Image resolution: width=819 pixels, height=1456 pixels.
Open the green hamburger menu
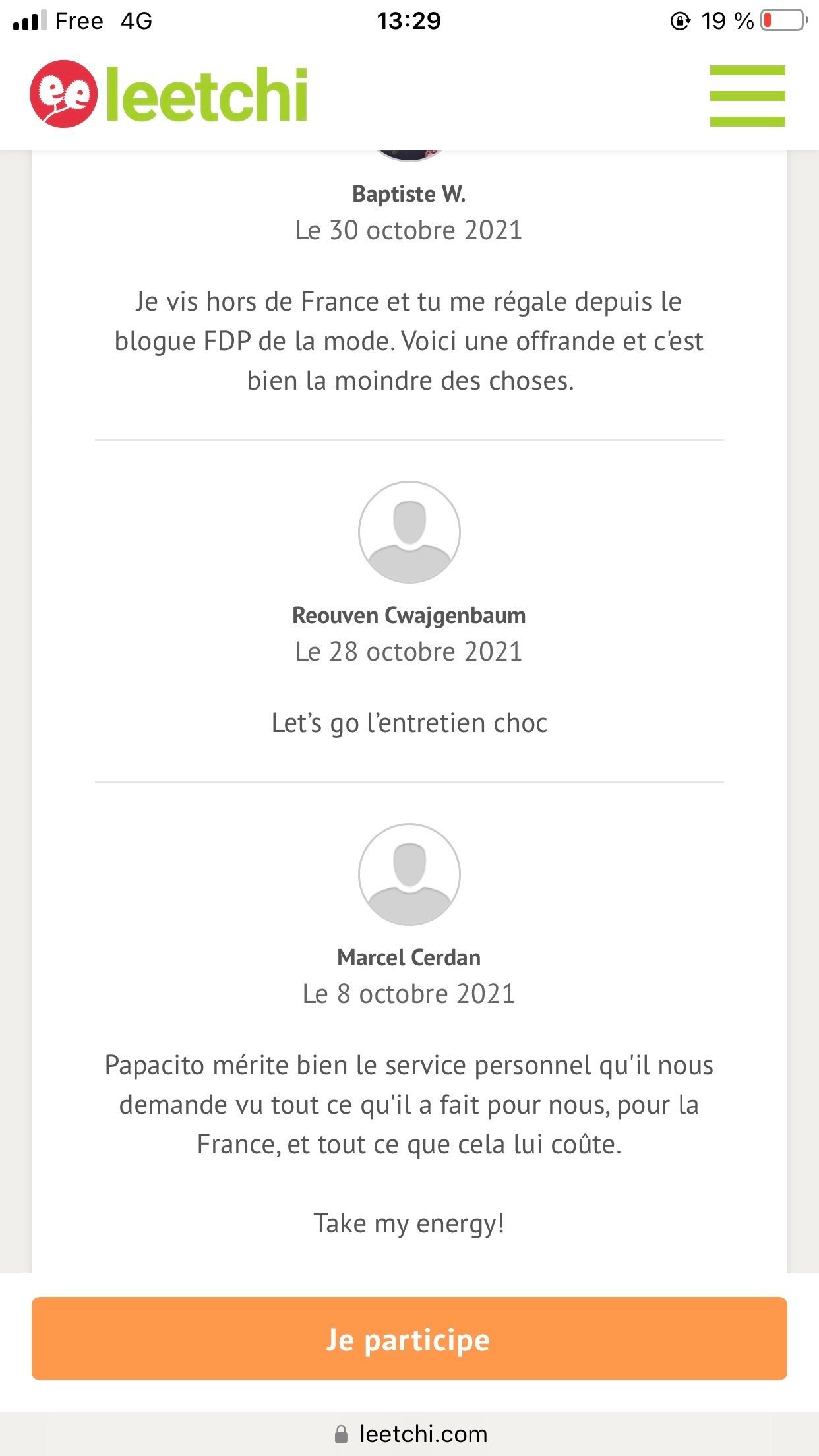pos(747,96)
